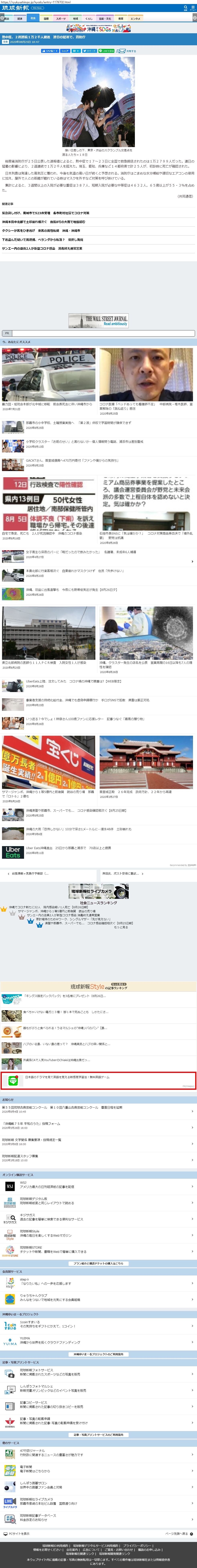Open the Wall Street Journal banner ad
Screen dimensions: 197x1568
[x=99, y=321]
